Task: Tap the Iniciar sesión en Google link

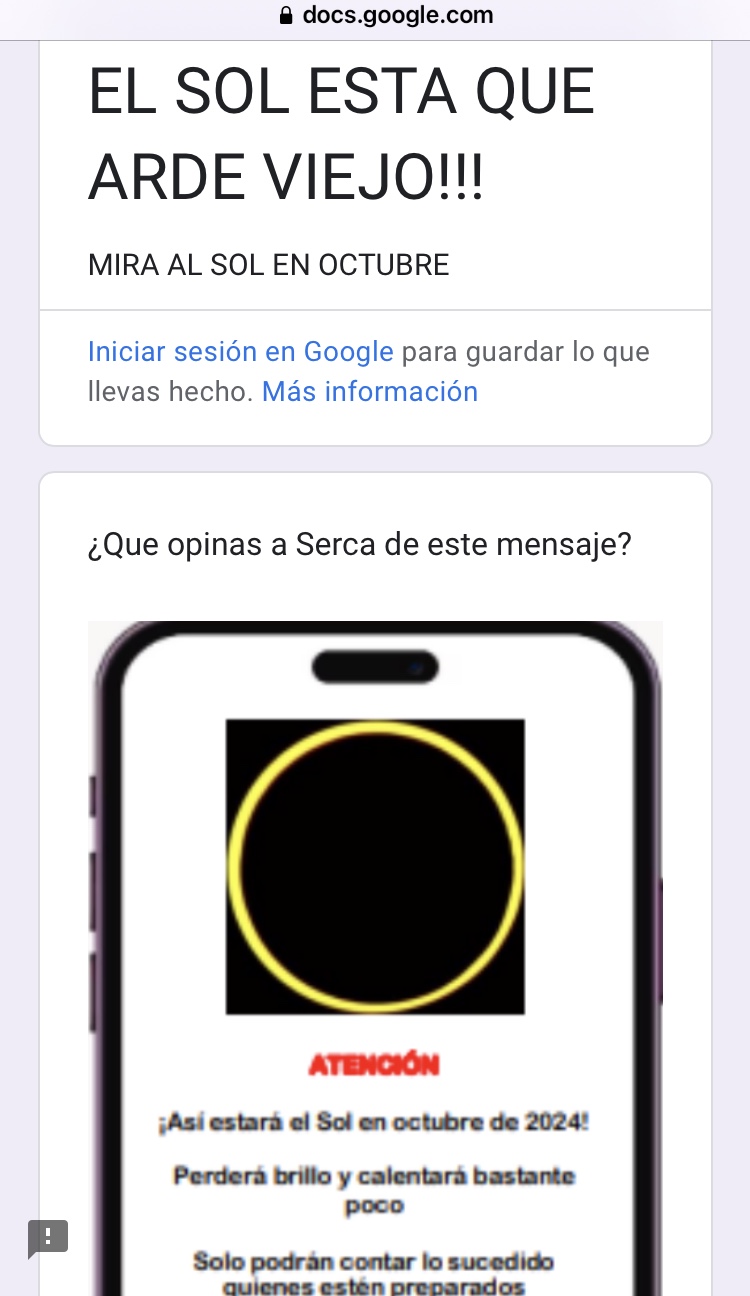Action: pos(240,352)
